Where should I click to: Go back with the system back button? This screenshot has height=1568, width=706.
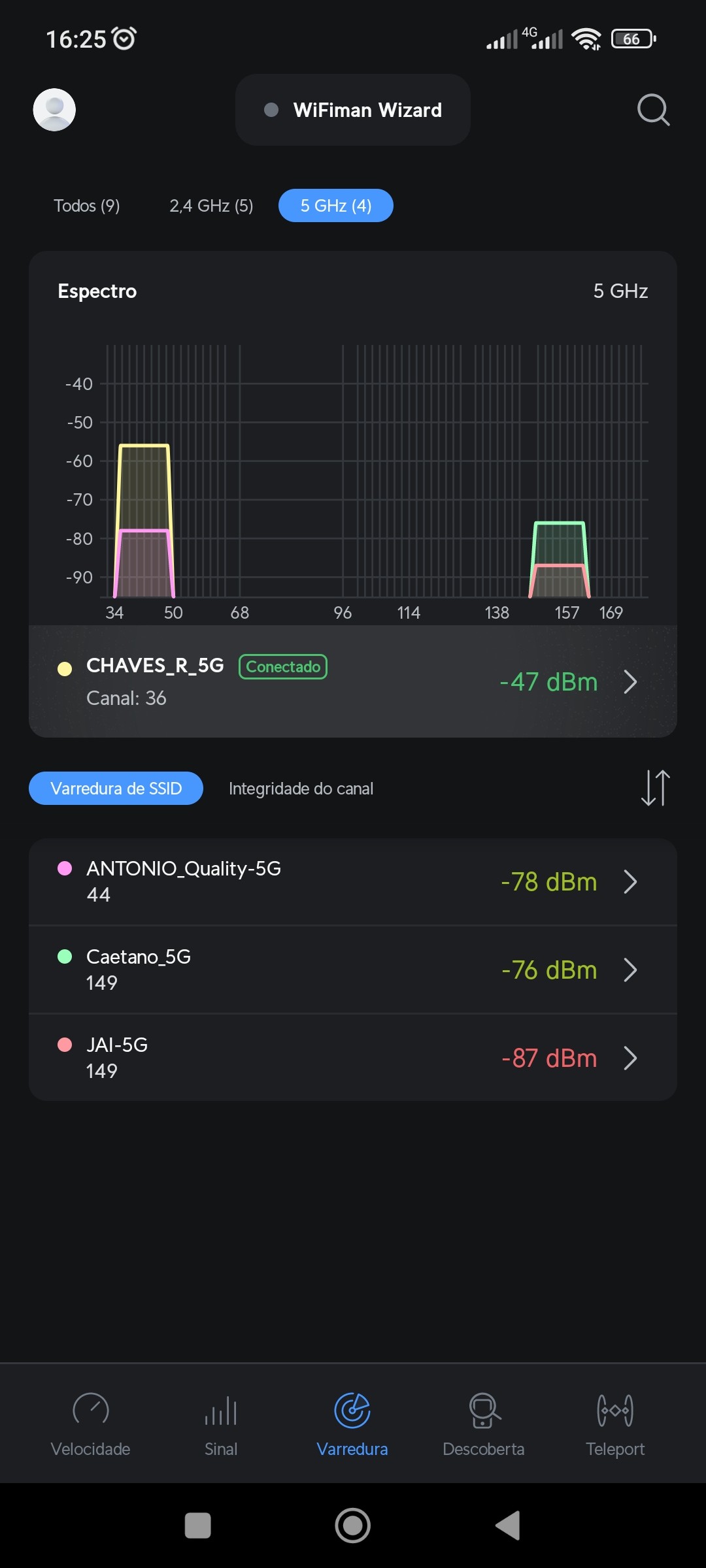tap(508, 1526)
